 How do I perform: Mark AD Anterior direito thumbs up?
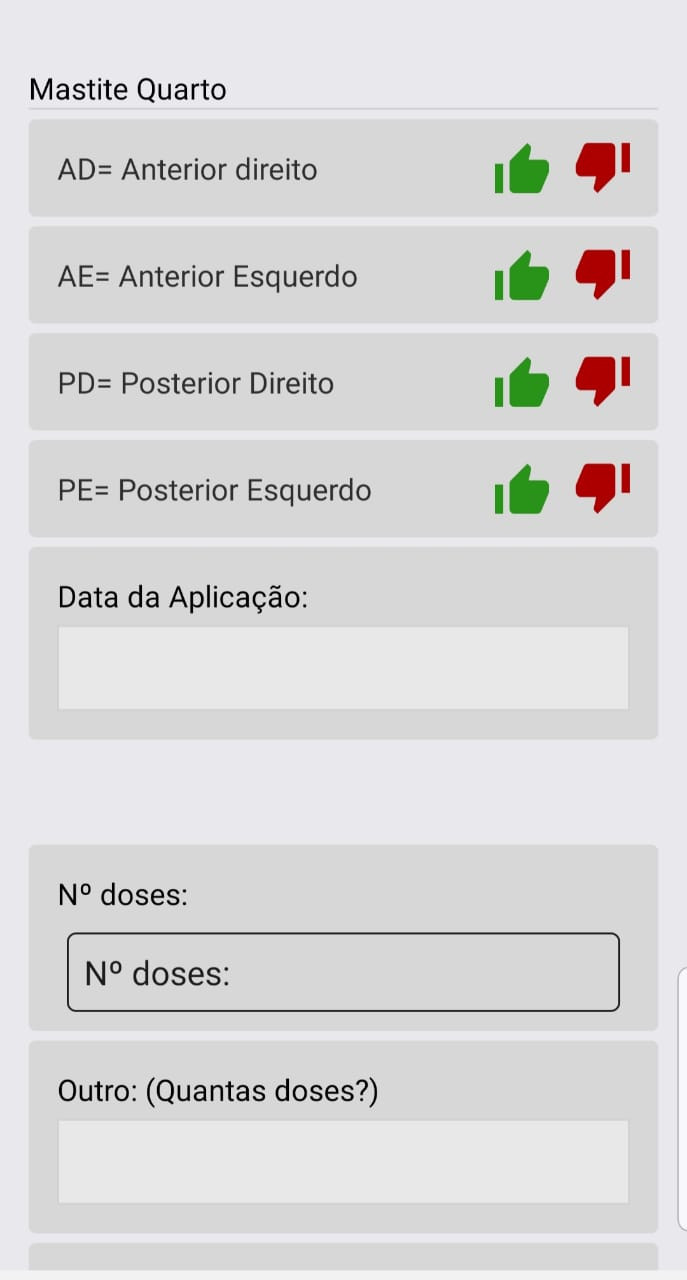[522, 168]
